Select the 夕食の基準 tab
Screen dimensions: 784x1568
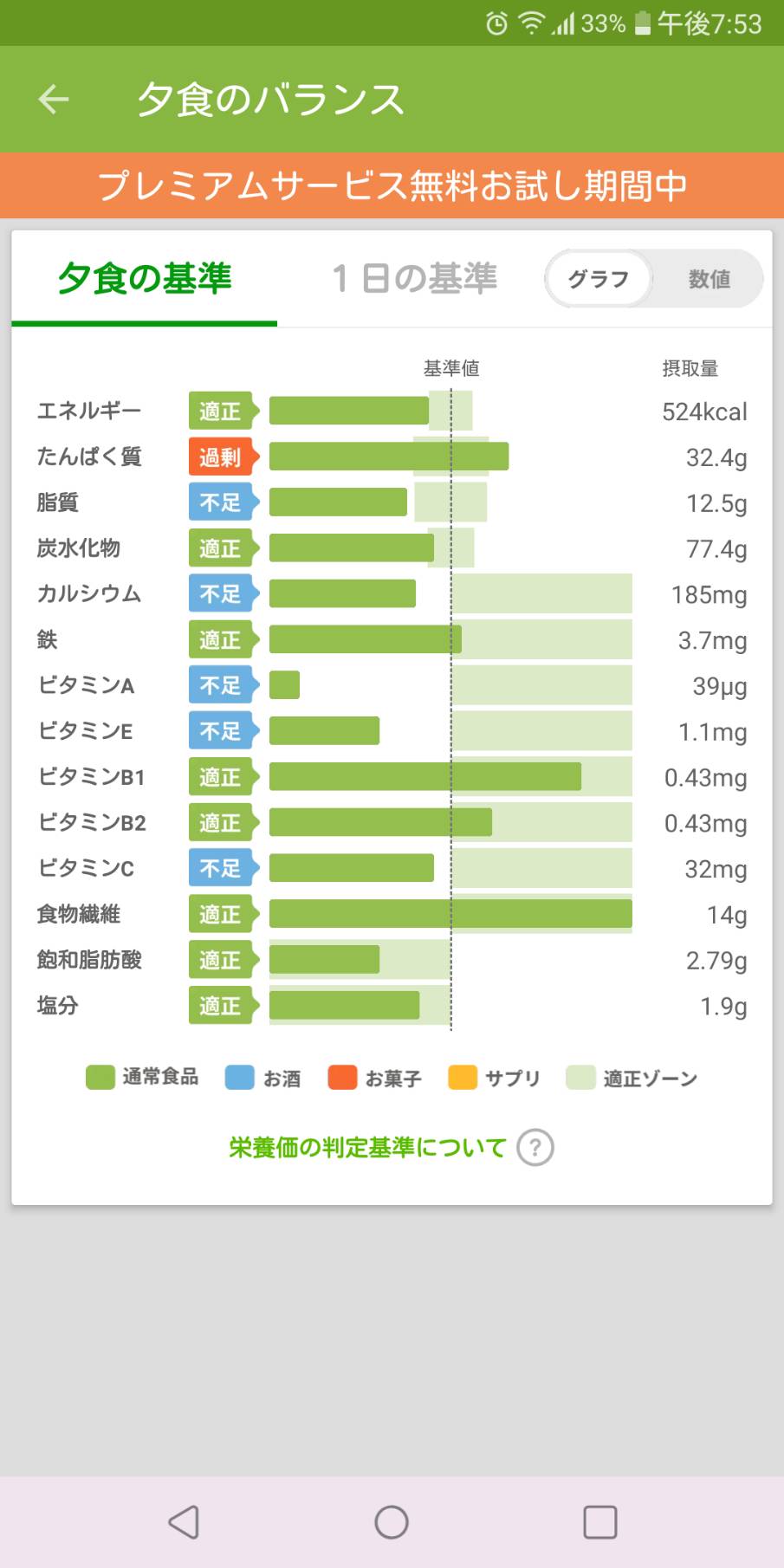[x=145, y=279]
